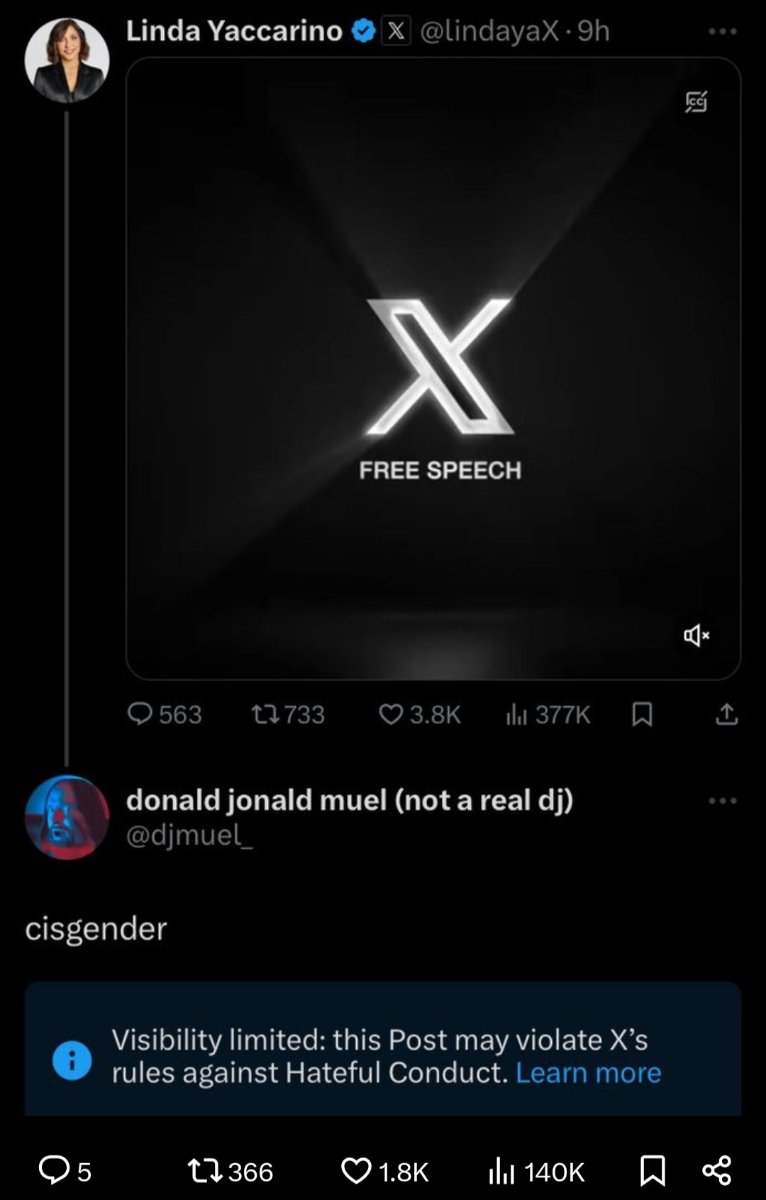Tap Learn more about Hateful Conduct rules
Image resolution: width=766 pixels, height=1200 pixels.
(588, 1073)
